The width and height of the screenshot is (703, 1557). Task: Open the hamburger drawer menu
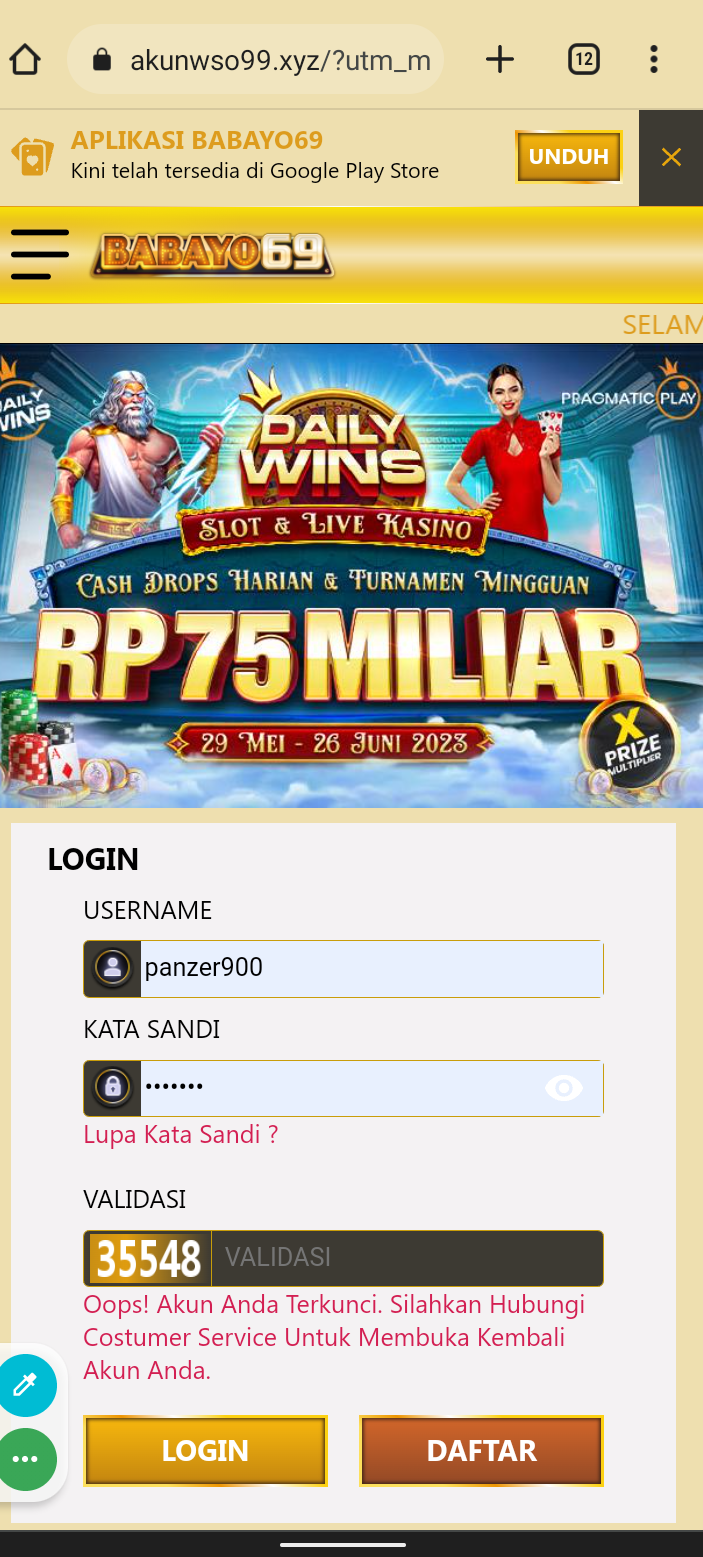[40, 254]
